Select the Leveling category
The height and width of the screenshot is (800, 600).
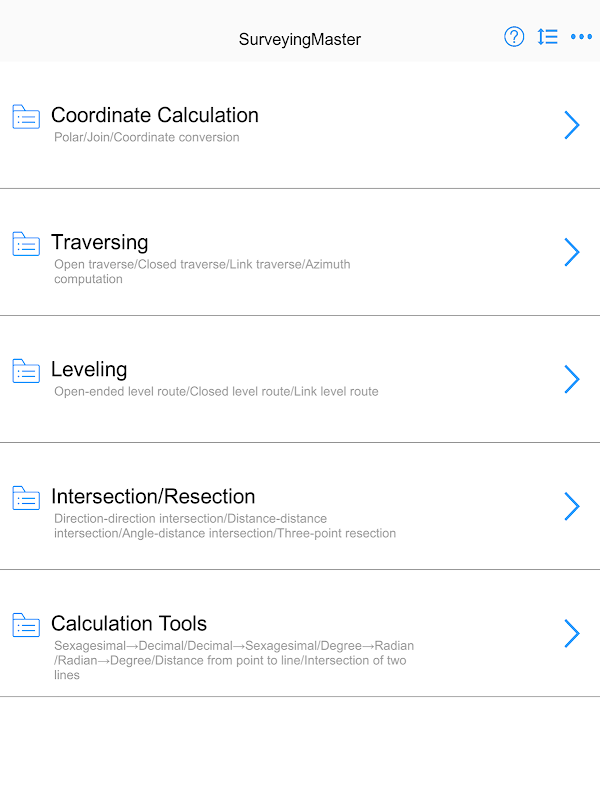click(300, 379)
